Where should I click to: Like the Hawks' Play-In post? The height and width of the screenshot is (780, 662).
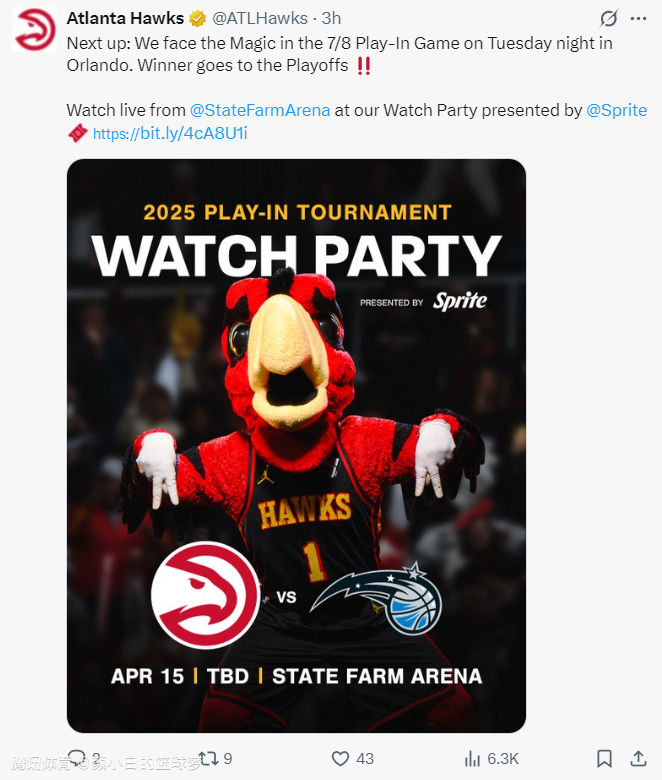click(x=340, y=758)
